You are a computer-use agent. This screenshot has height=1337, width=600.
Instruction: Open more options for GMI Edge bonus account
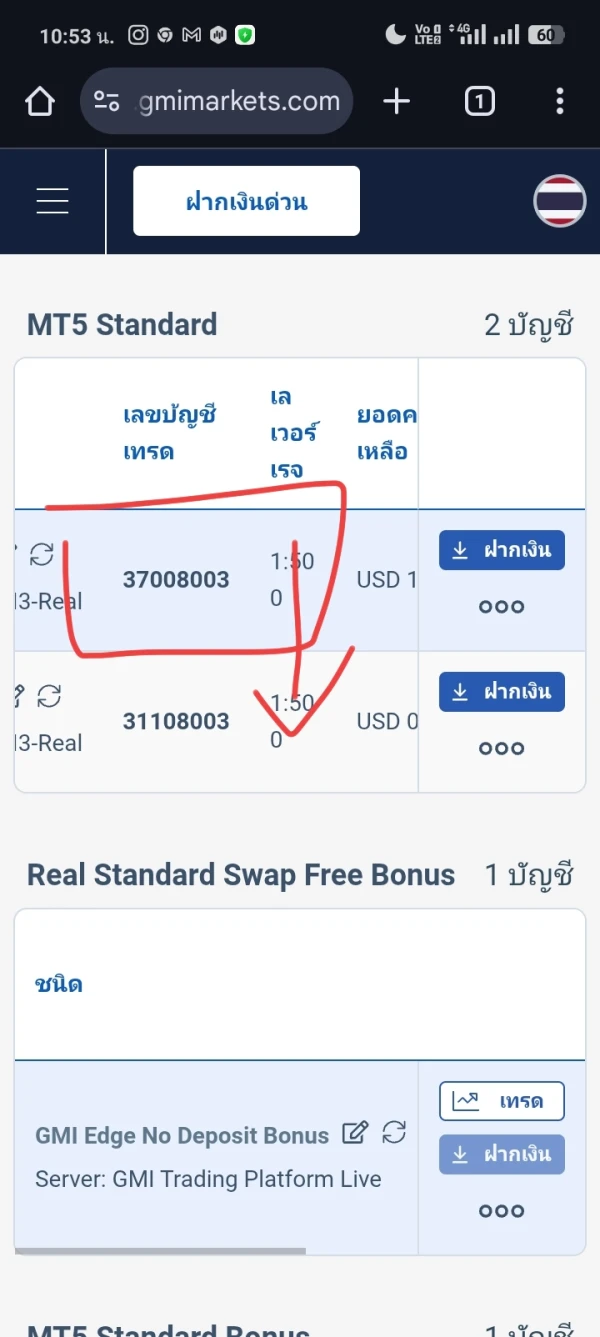(502, 1210)
